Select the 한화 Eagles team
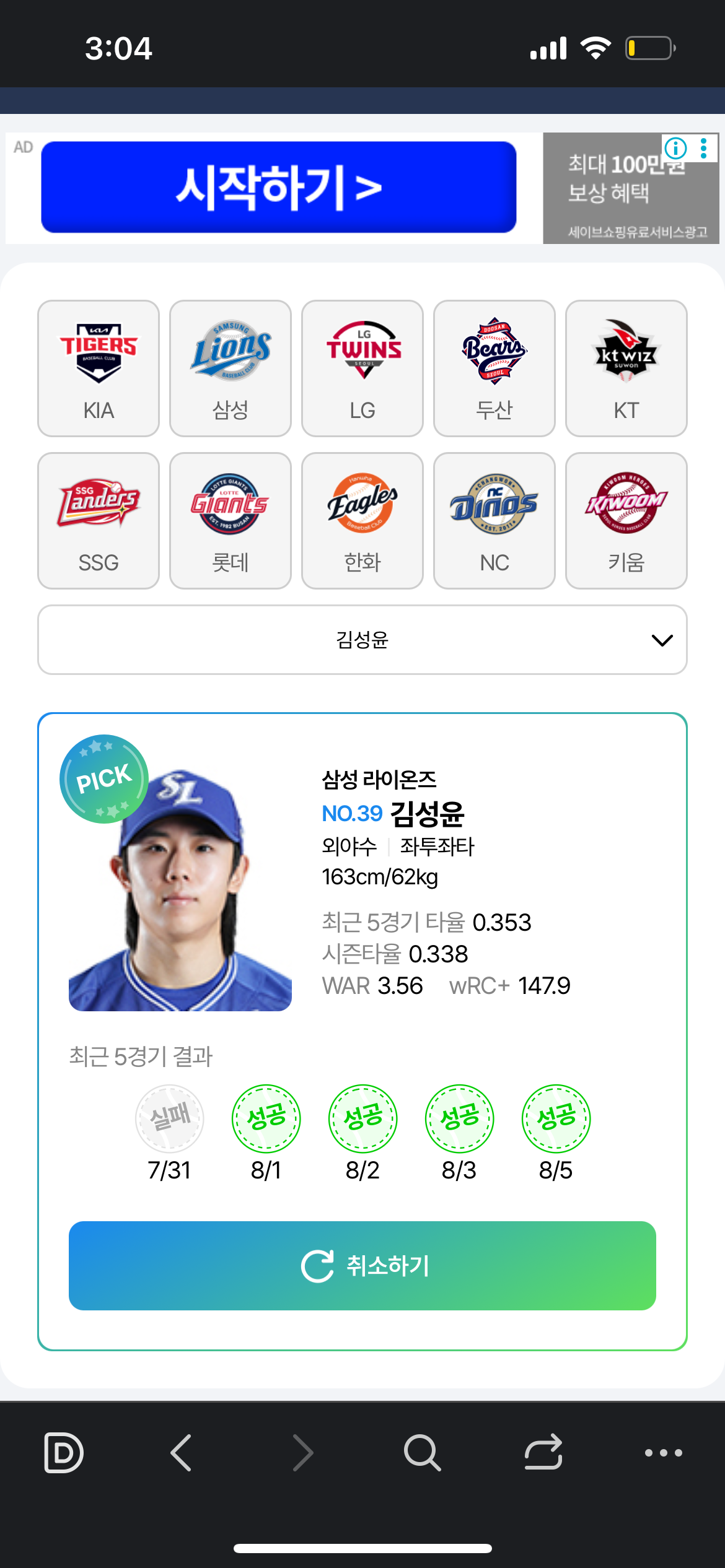This screenshot has width=725, height=1568. (362, 521)
